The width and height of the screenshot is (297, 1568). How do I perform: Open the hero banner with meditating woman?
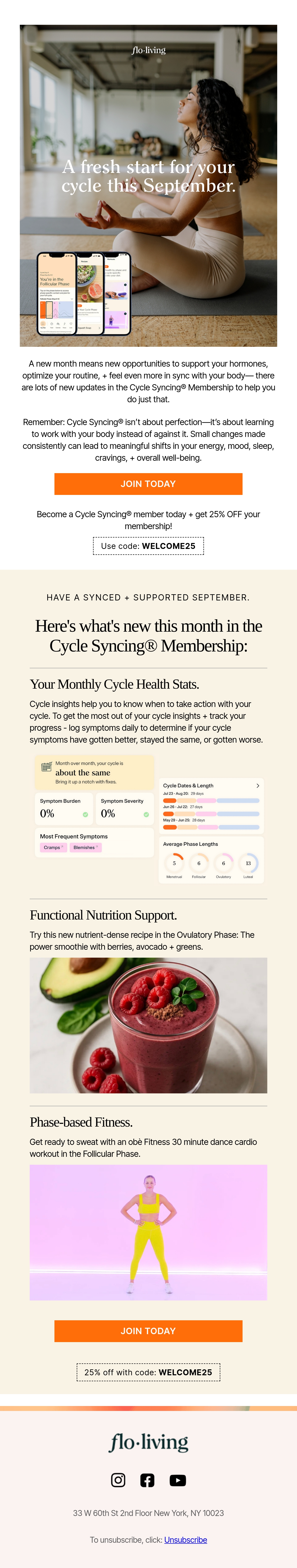tap(148, 186)
